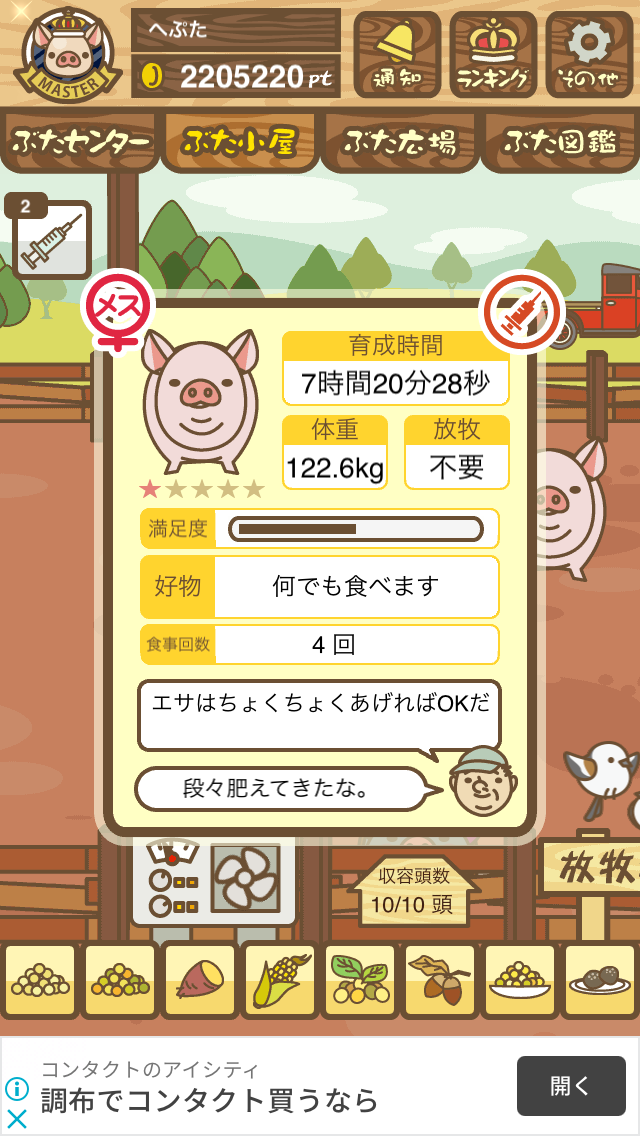Screen dimensions: 640x1136
Task: Tap the MASTER pig profile badge
Action: coord(67,54)
